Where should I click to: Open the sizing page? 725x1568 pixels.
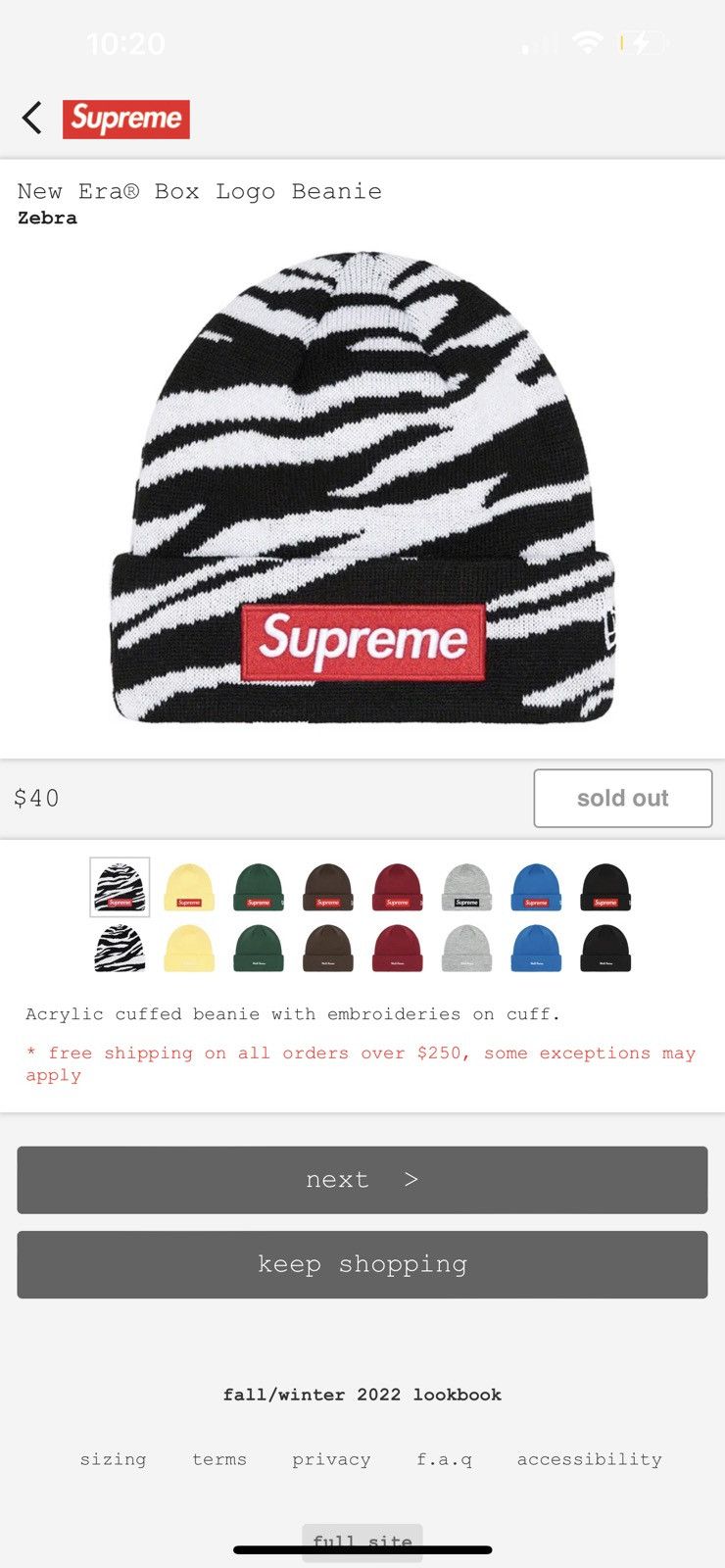point(113,1459)
